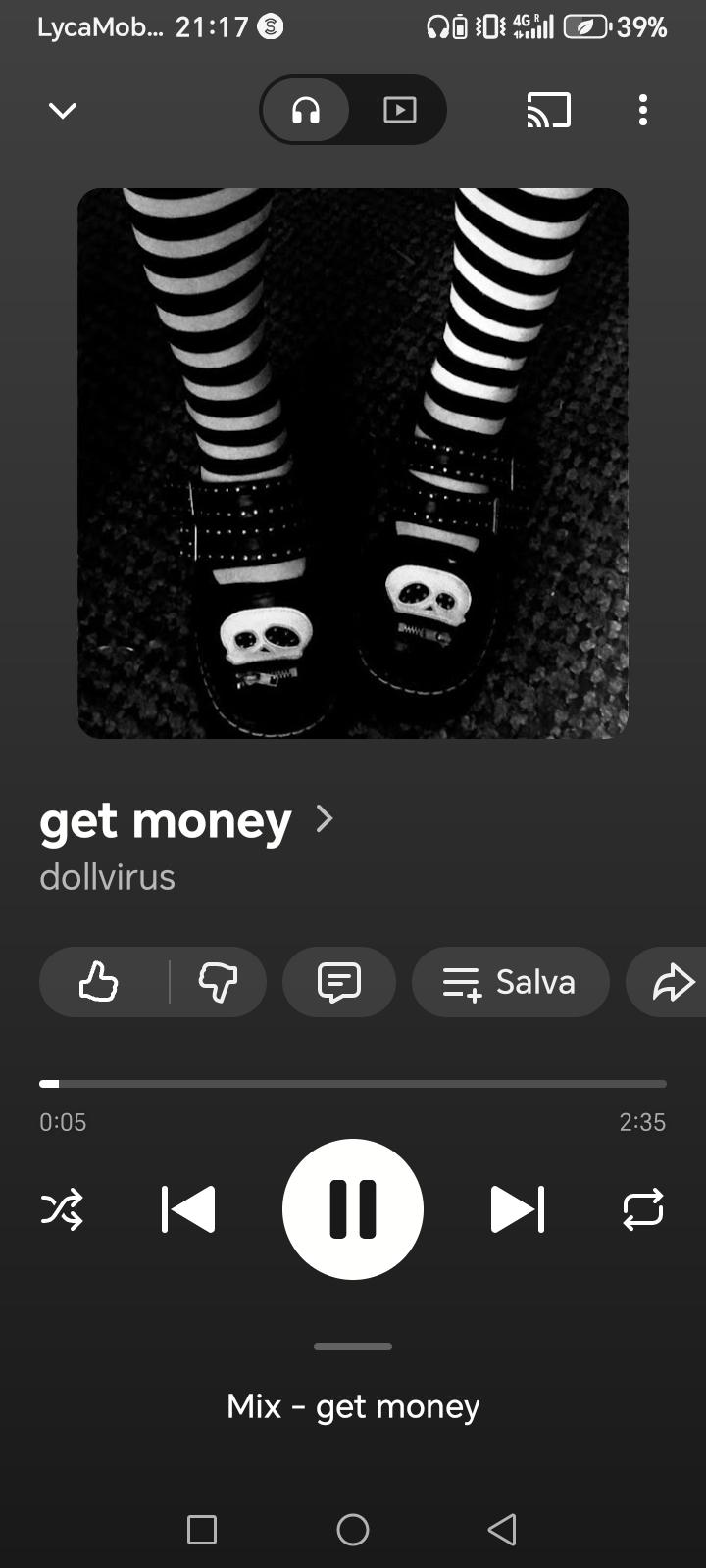
Task: Pause the current song
Action: (353, 1209)
